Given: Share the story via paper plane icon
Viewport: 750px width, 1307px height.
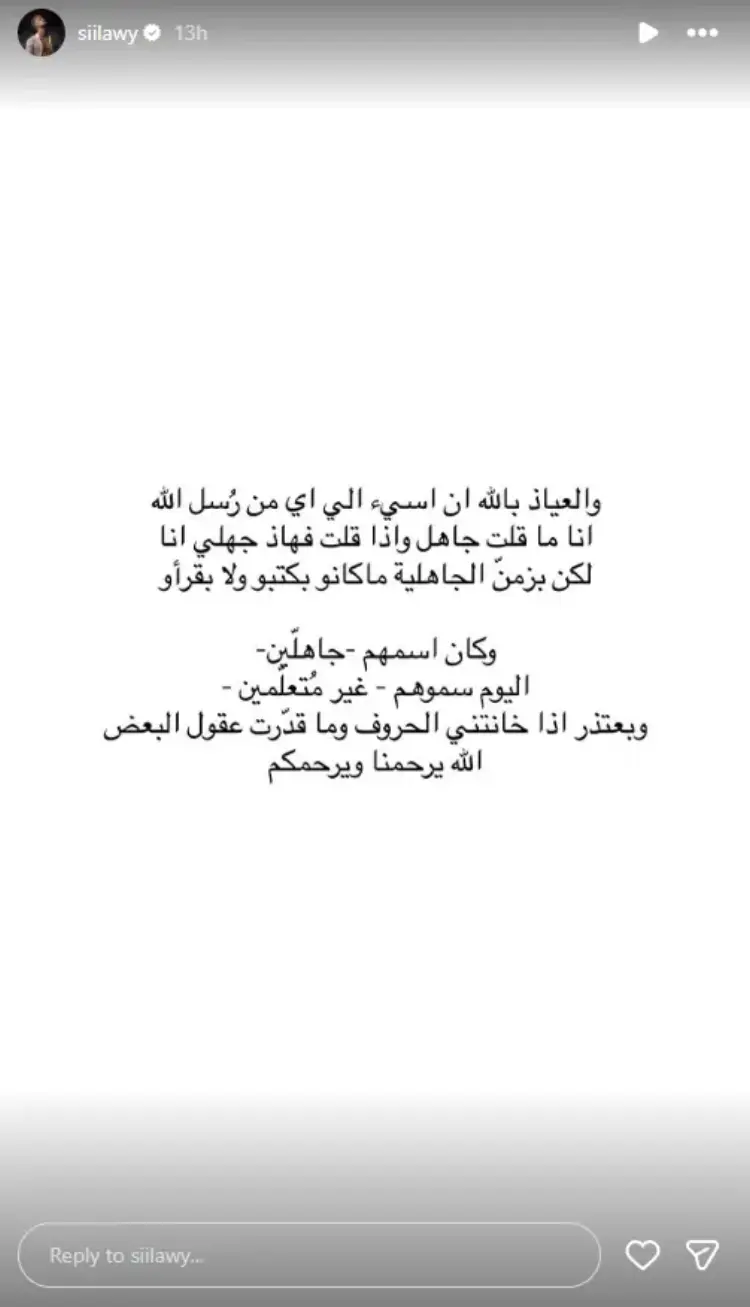Looking at the screenshot, I should [x=703, y=1255].
